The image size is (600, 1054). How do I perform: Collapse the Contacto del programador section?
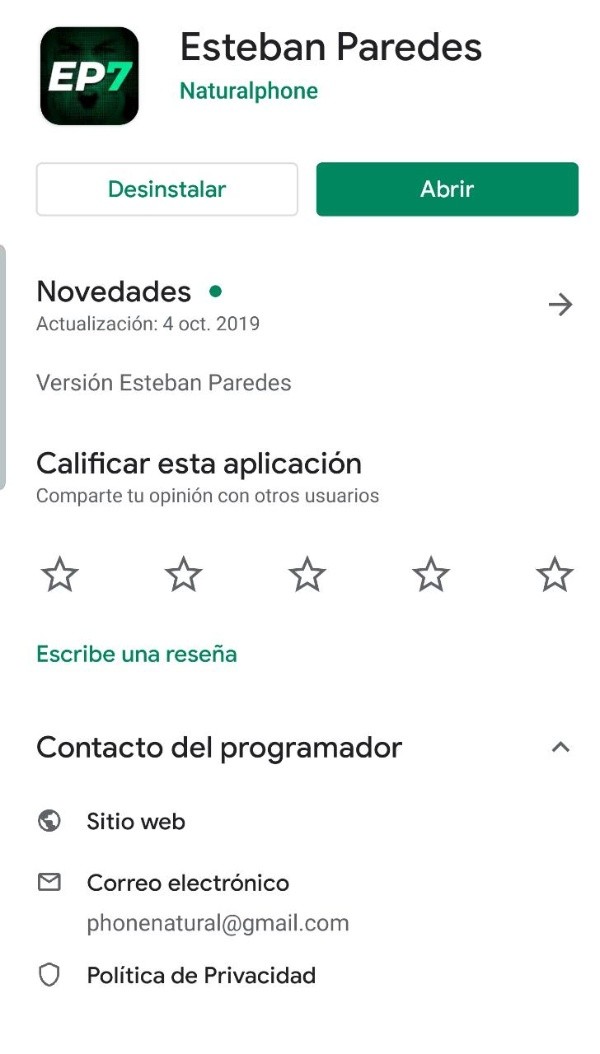tap(560, 747)
